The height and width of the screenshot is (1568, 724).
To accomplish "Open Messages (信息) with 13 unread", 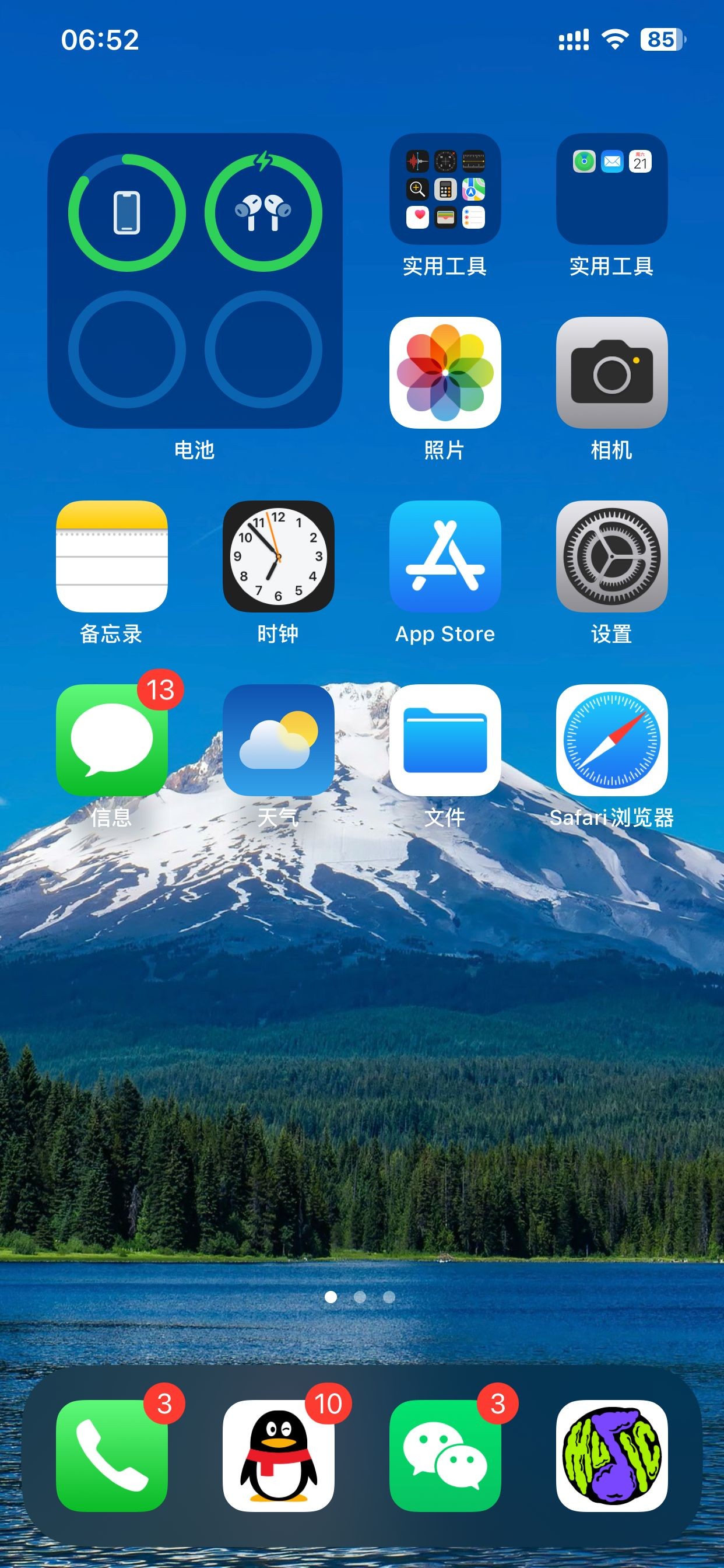I will pyautogui.click(x=111, y=740).
